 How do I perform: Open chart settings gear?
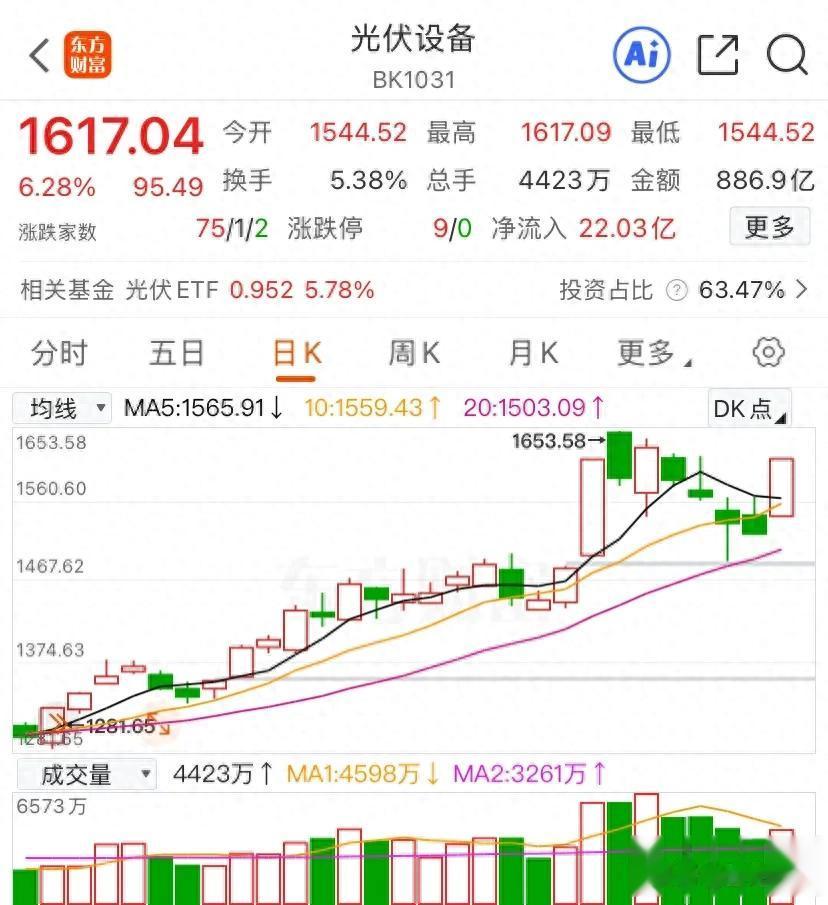(768, 352)
